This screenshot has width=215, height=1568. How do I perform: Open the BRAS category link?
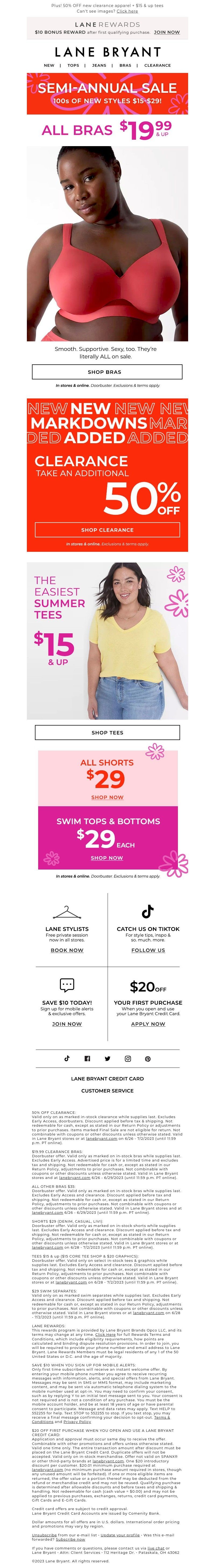(125, 65)
